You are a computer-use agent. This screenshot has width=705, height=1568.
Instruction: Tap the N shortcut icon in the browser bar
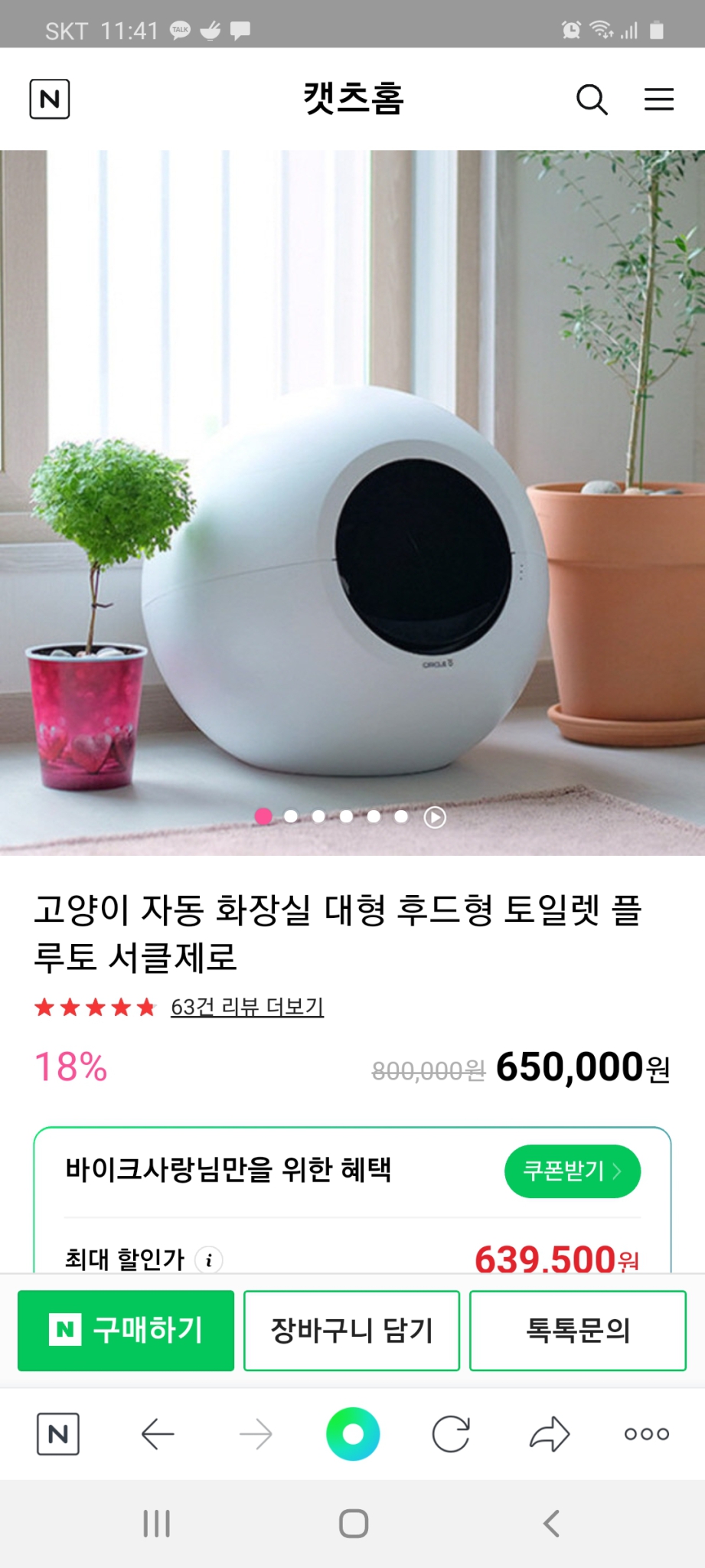tap(58, 1435)
